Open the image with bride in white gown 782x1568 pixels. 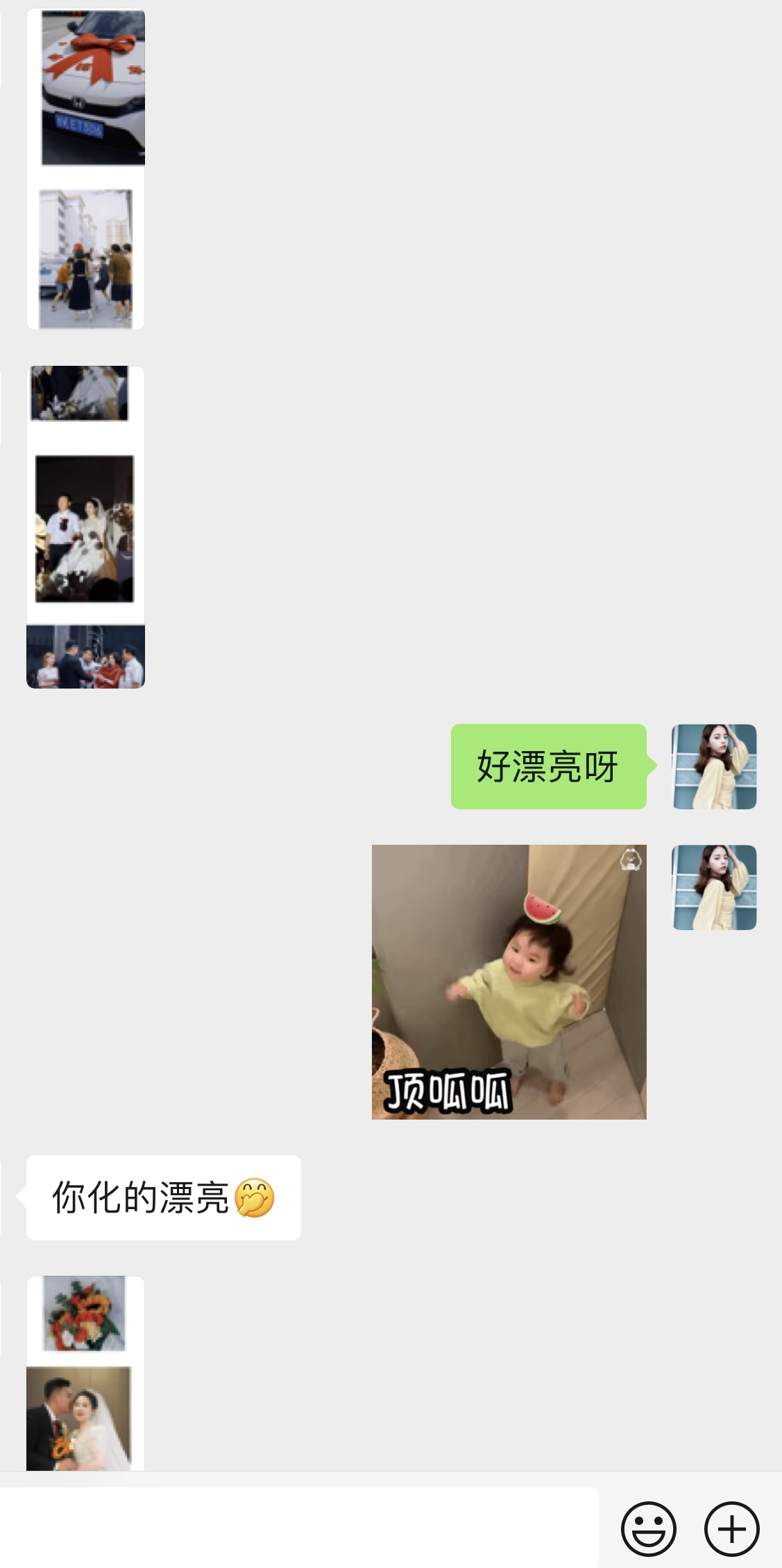click(85, 529)
